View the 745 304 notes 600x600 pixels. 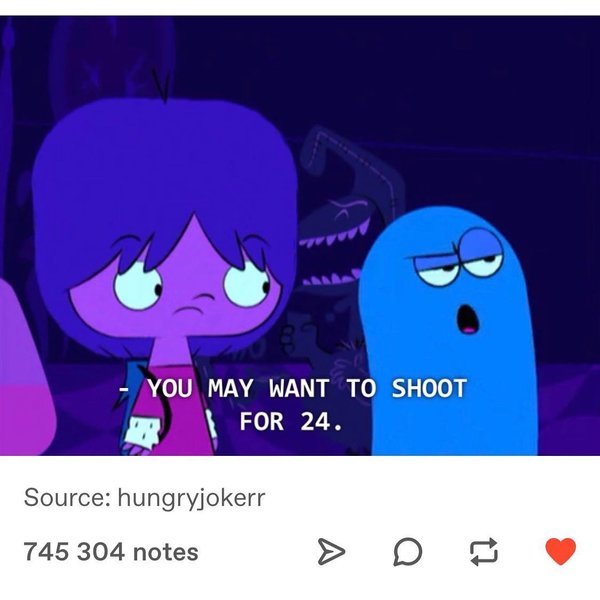pos(110,551)
